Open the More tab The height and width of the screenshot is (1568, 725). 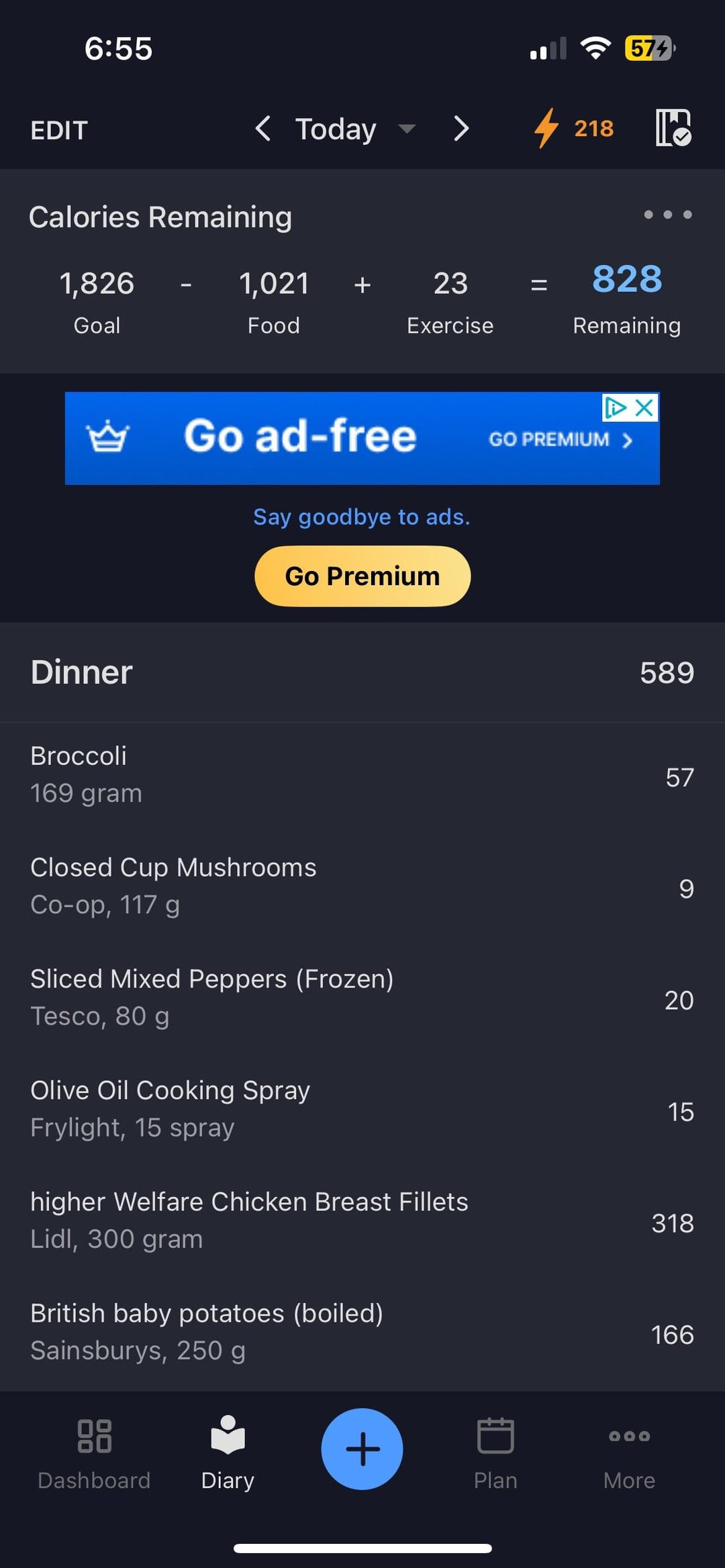[x=629, y=1452]
